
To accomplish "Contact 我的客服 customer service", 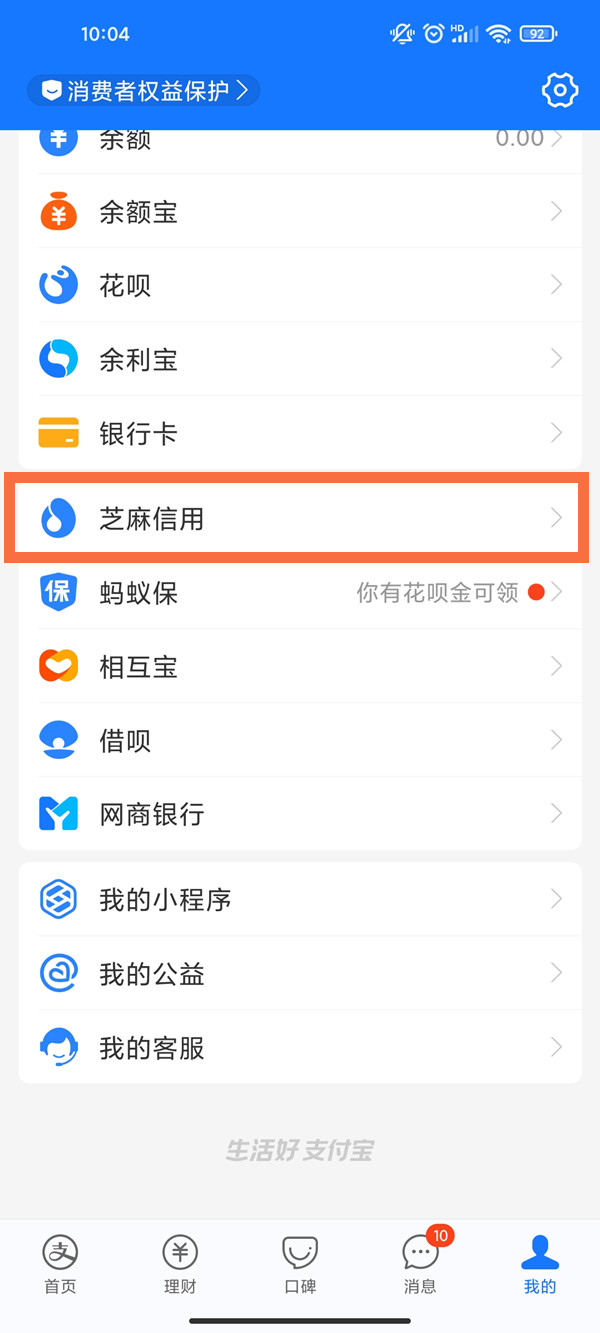I will [300, 1047].
